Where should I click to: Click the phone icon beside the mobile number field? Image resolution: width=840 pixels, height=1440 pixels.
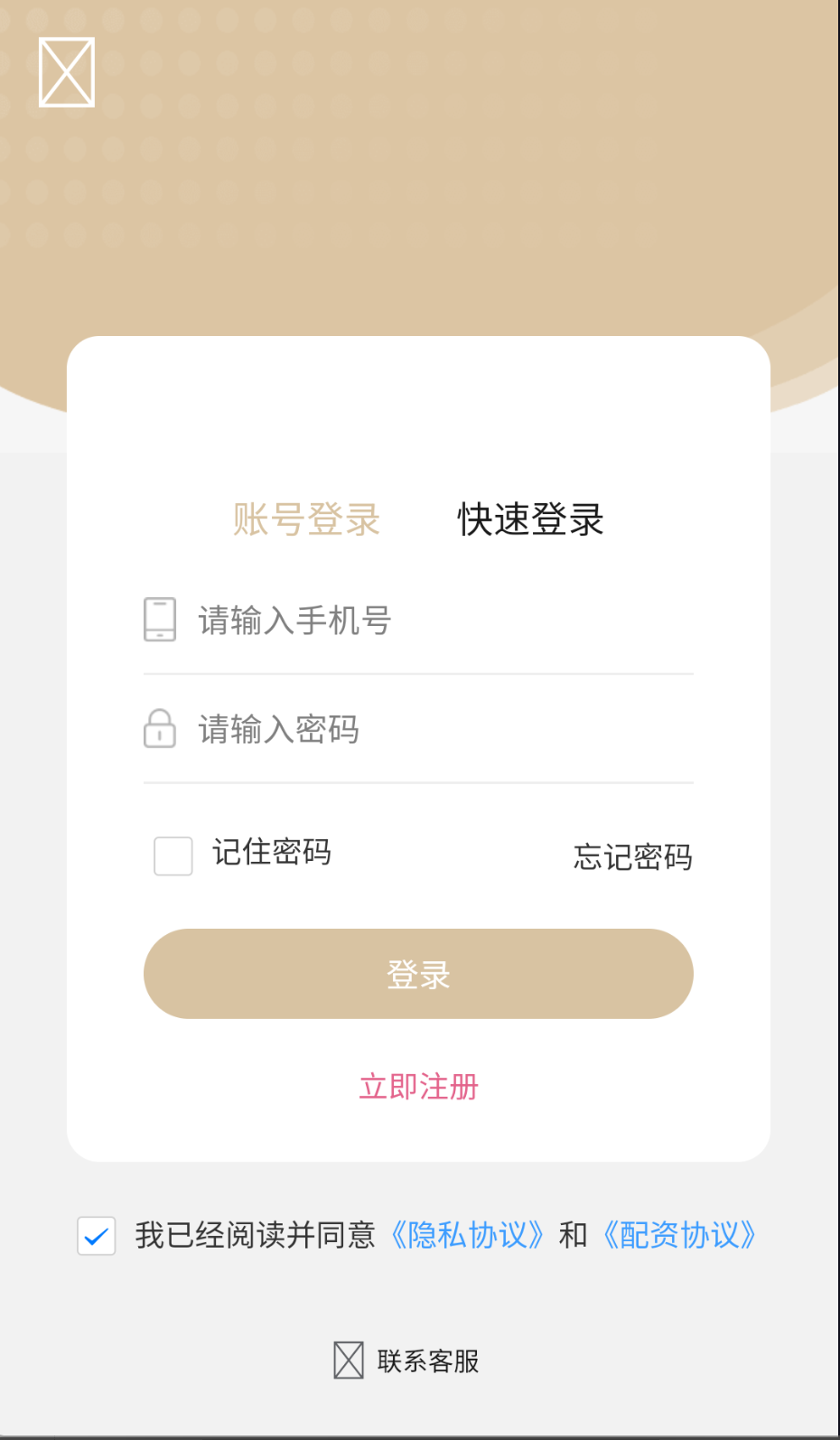pyautogui.click(x=160, y=620)
